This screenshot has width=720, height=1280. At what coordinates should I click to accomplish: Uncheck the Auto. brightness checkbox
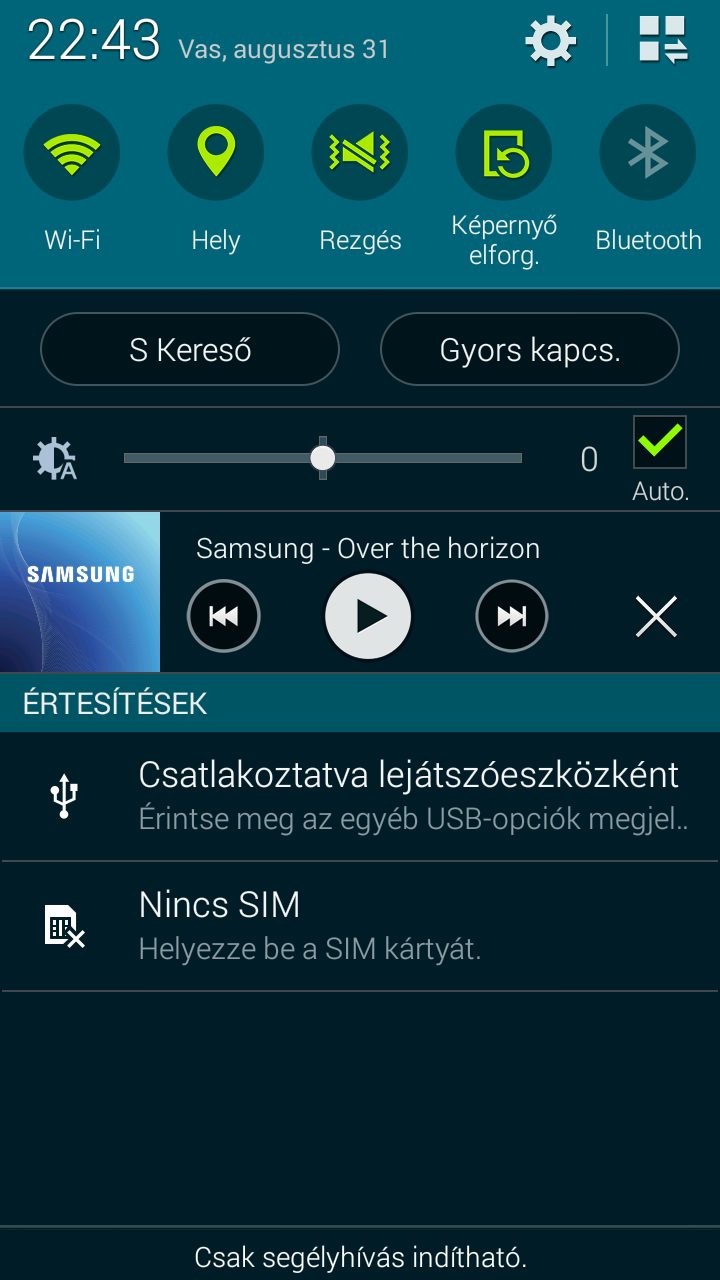tap(660, 443)
